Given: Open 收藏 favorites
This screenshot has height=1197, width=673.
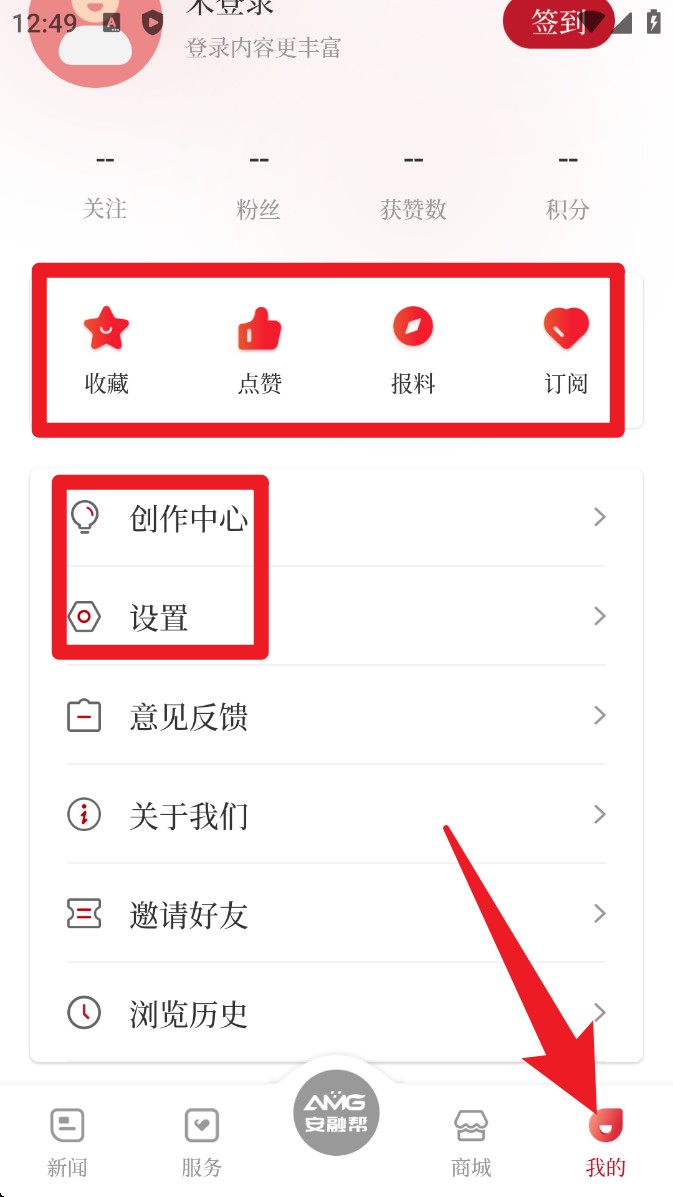Looking at the screenshot, I should coord(107,349).
